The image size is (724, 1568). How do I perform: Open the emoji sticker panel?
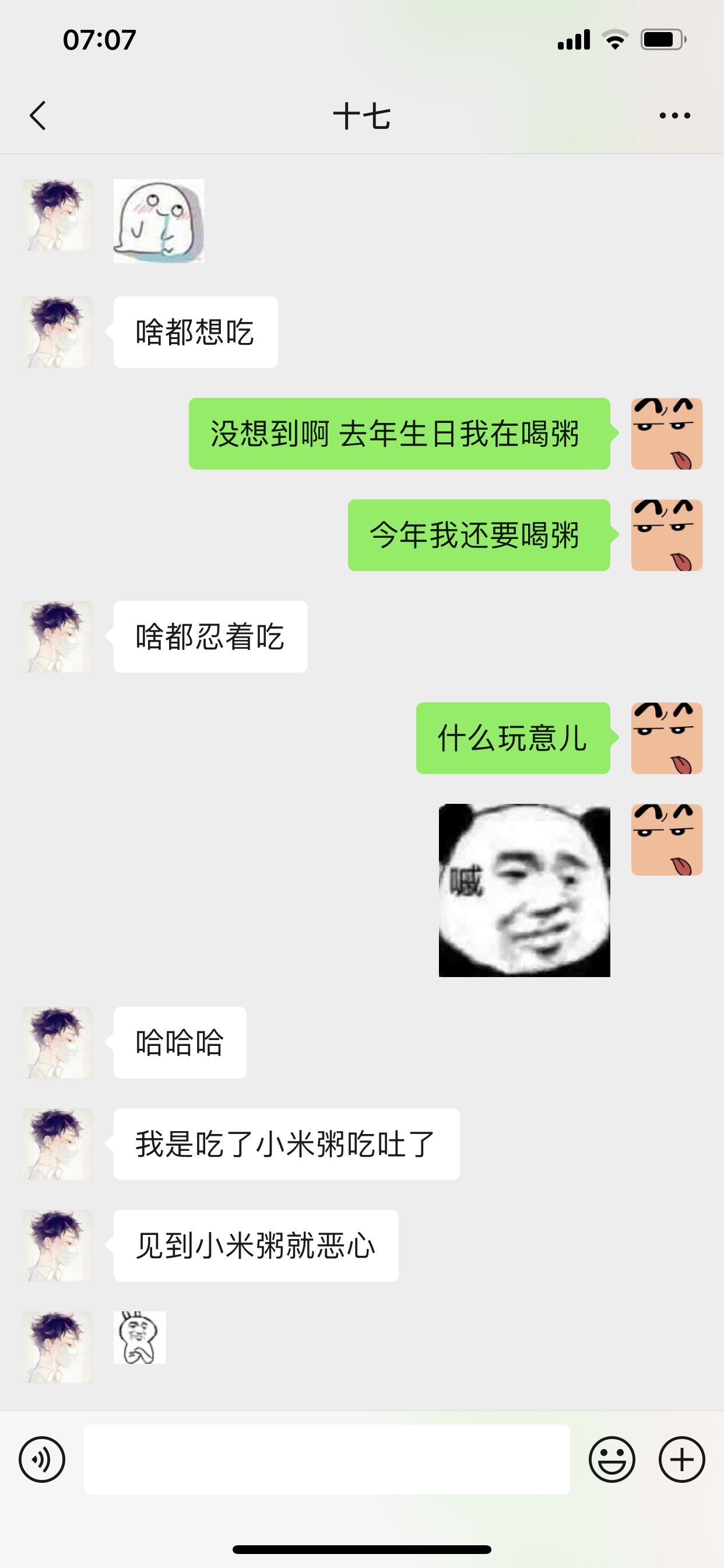[x=611, y=1459]
